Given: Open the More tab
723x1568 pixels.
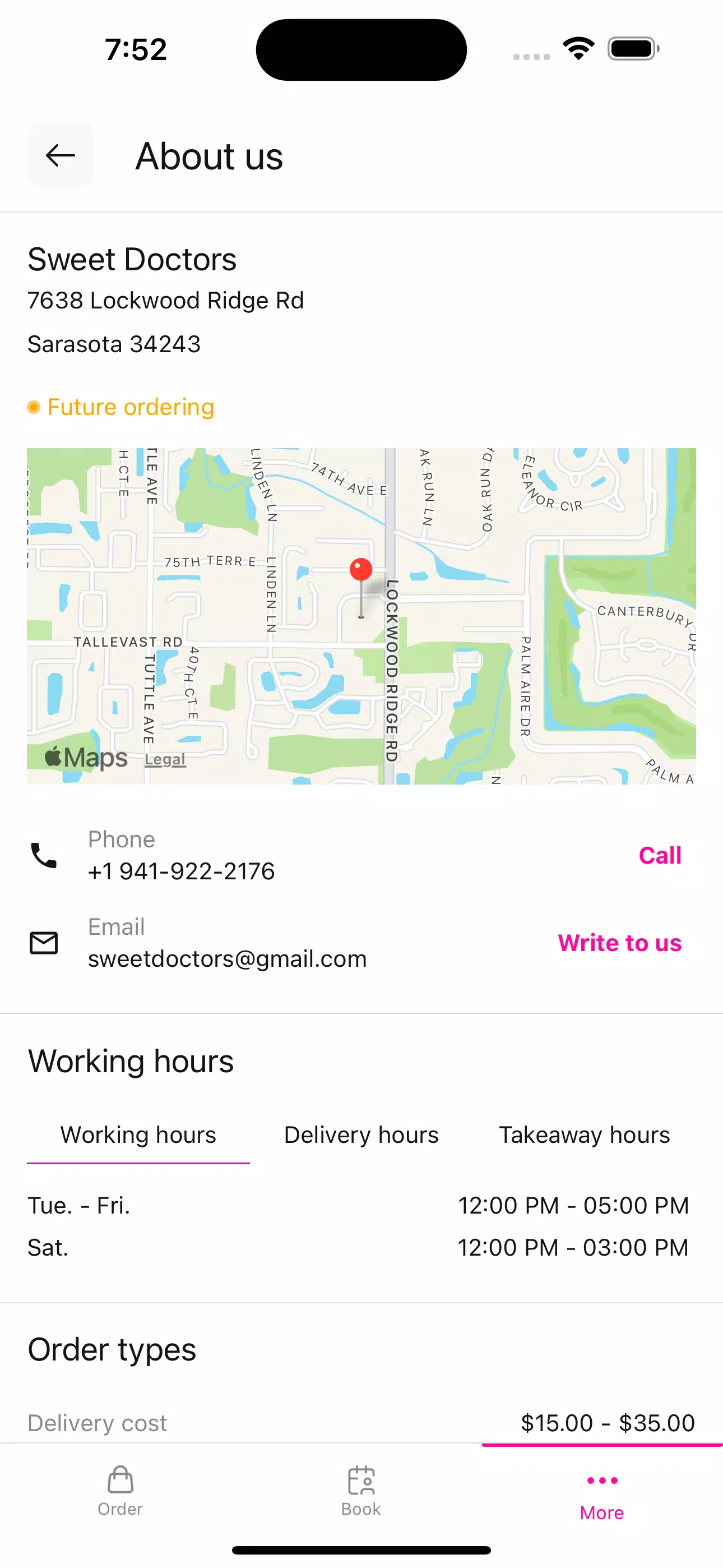Looking at the screenshot, I should pyautogui.click(x=602, y=1495).
